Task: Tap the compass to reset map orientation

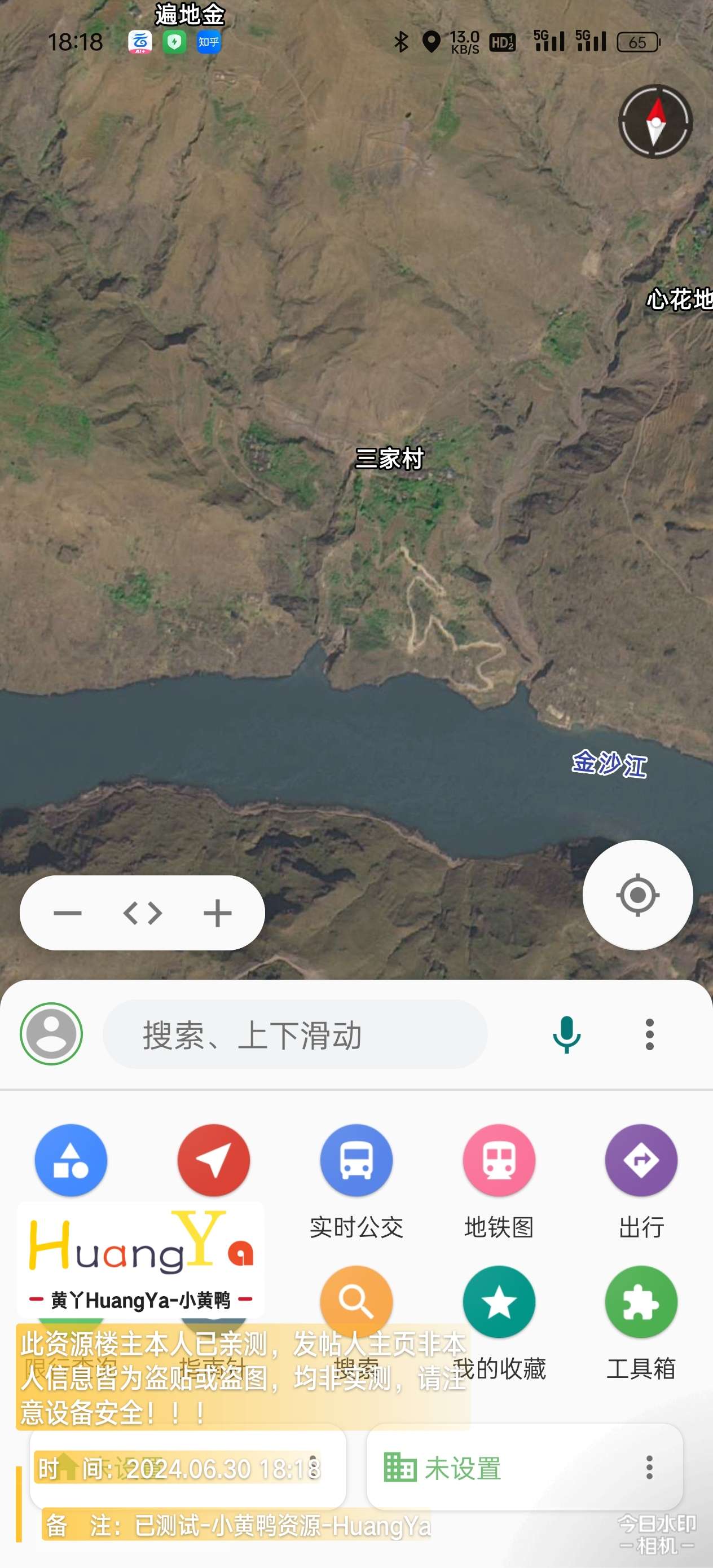Action: click(655, 121)
